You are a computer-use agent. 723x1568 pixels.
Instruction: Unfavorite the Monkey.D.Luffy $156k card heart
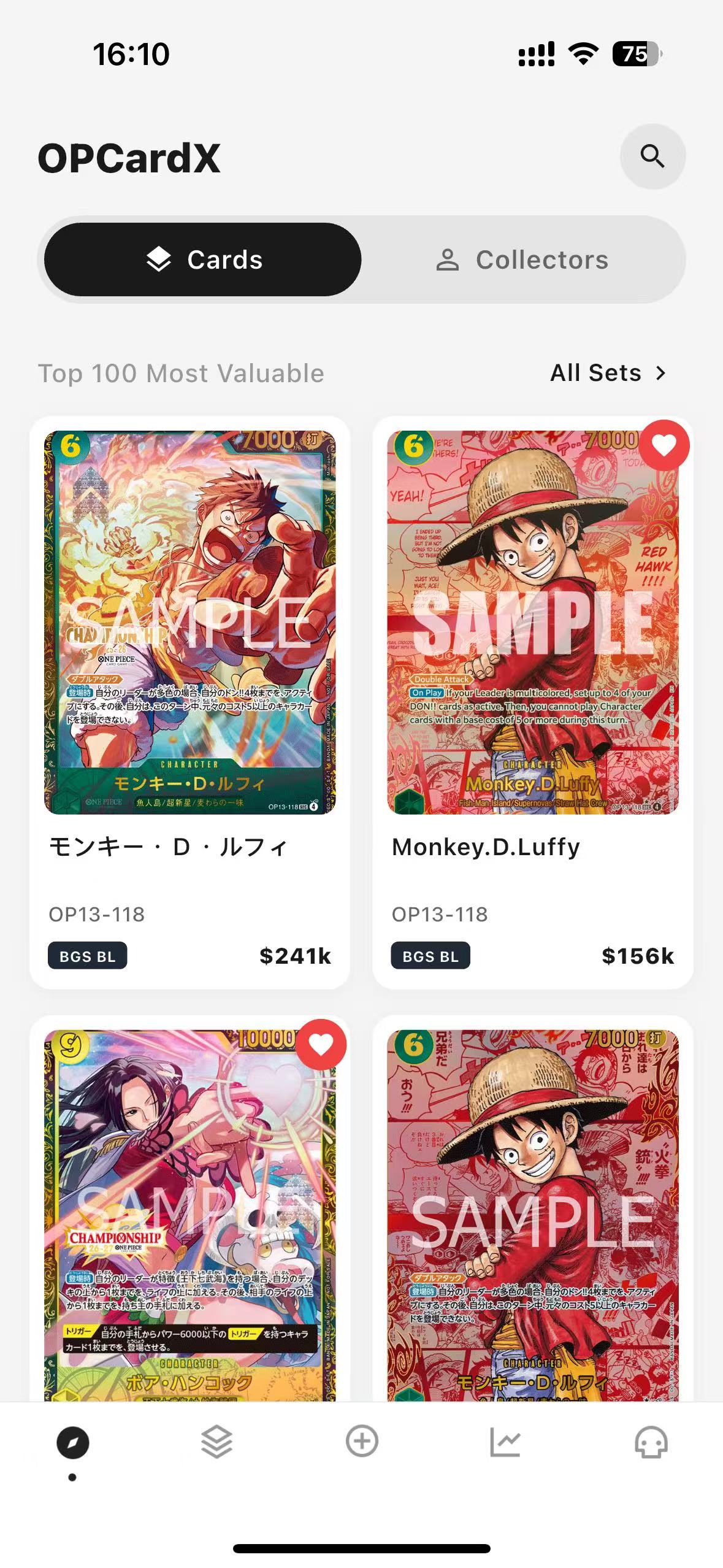point(664,445)
